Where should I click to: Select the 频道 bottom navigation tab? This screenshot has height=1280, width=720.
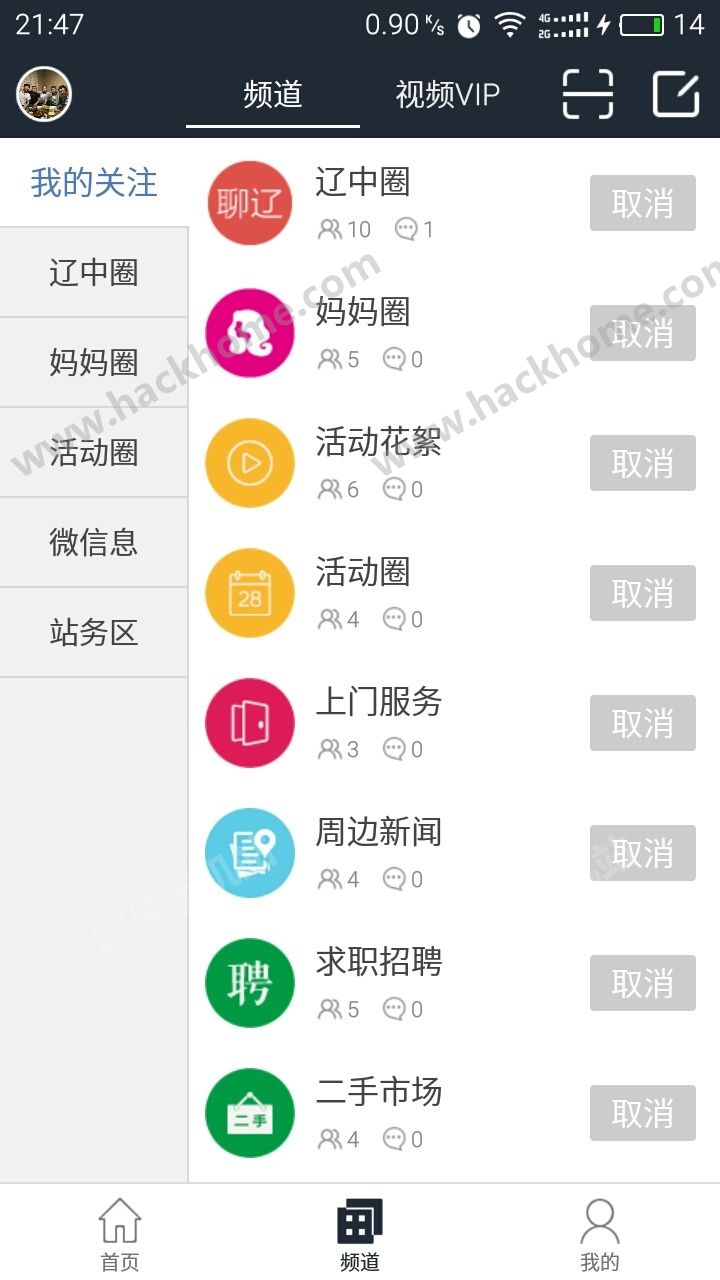[x=360, y=1235]
